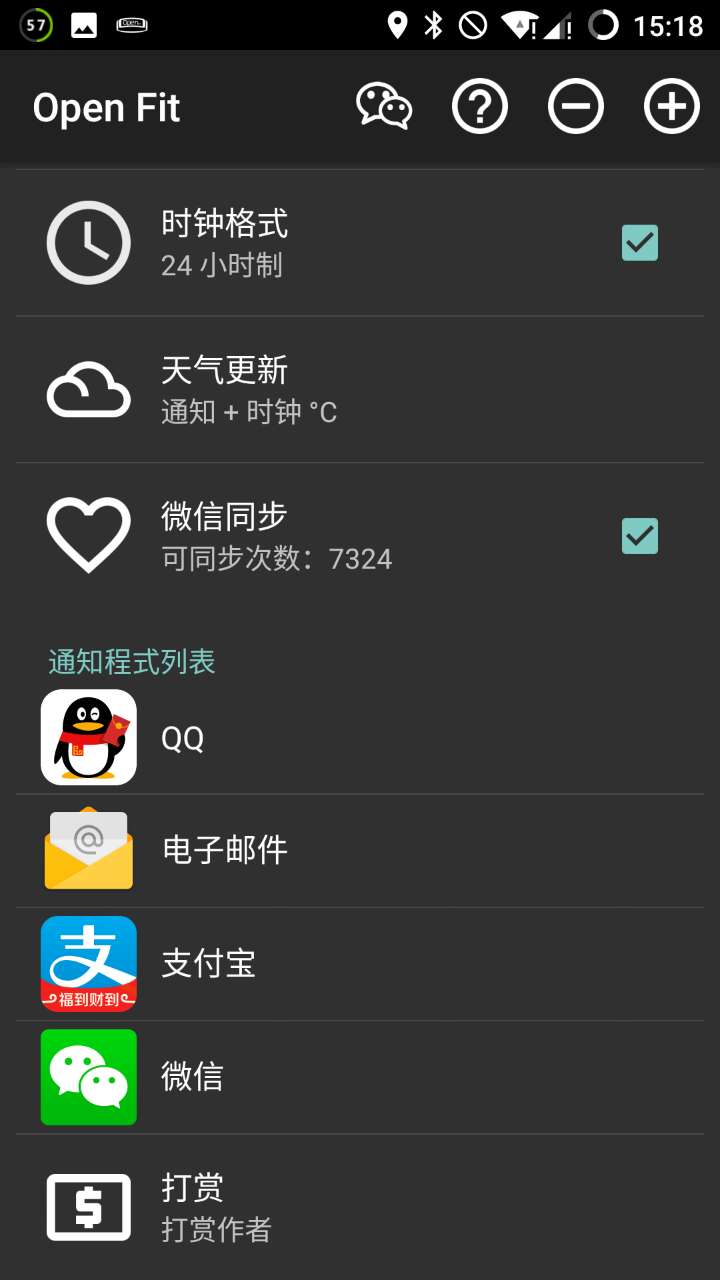Tap the clock icon for 时钟格式
Image resolution: width=720 pixels, height=1280 pixels.
pos(88,242)
